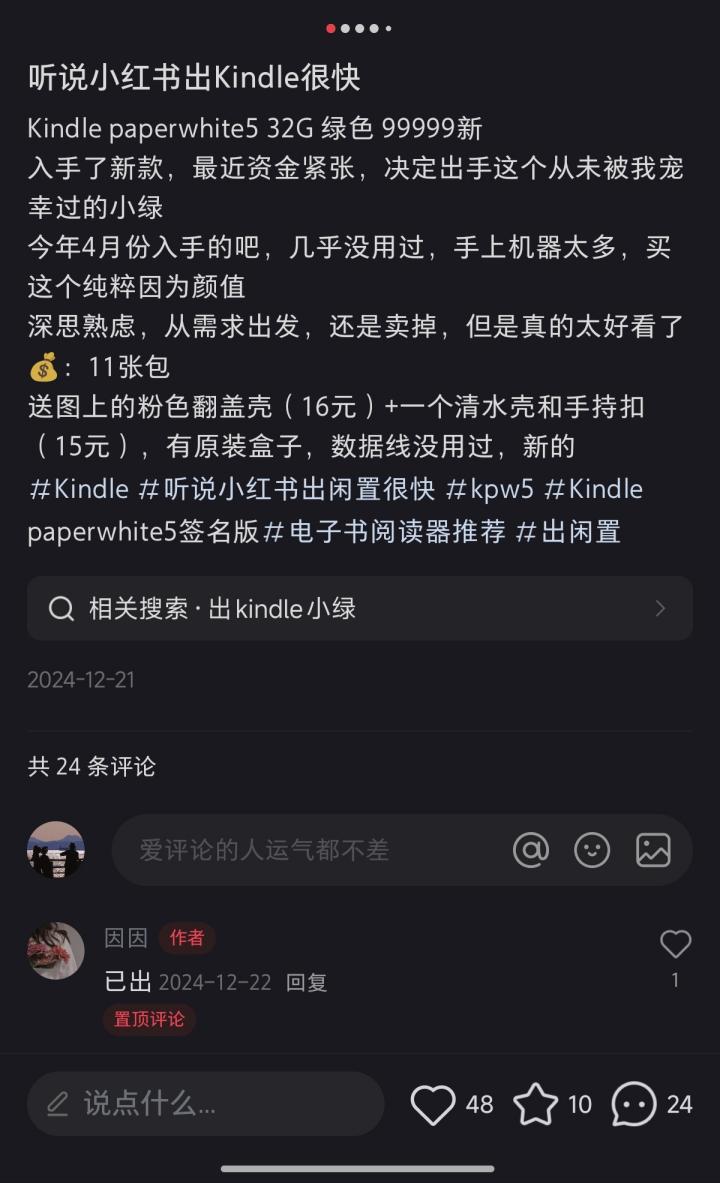
Task: Mention someone with the @ icon
Action: tap(531, 850)
